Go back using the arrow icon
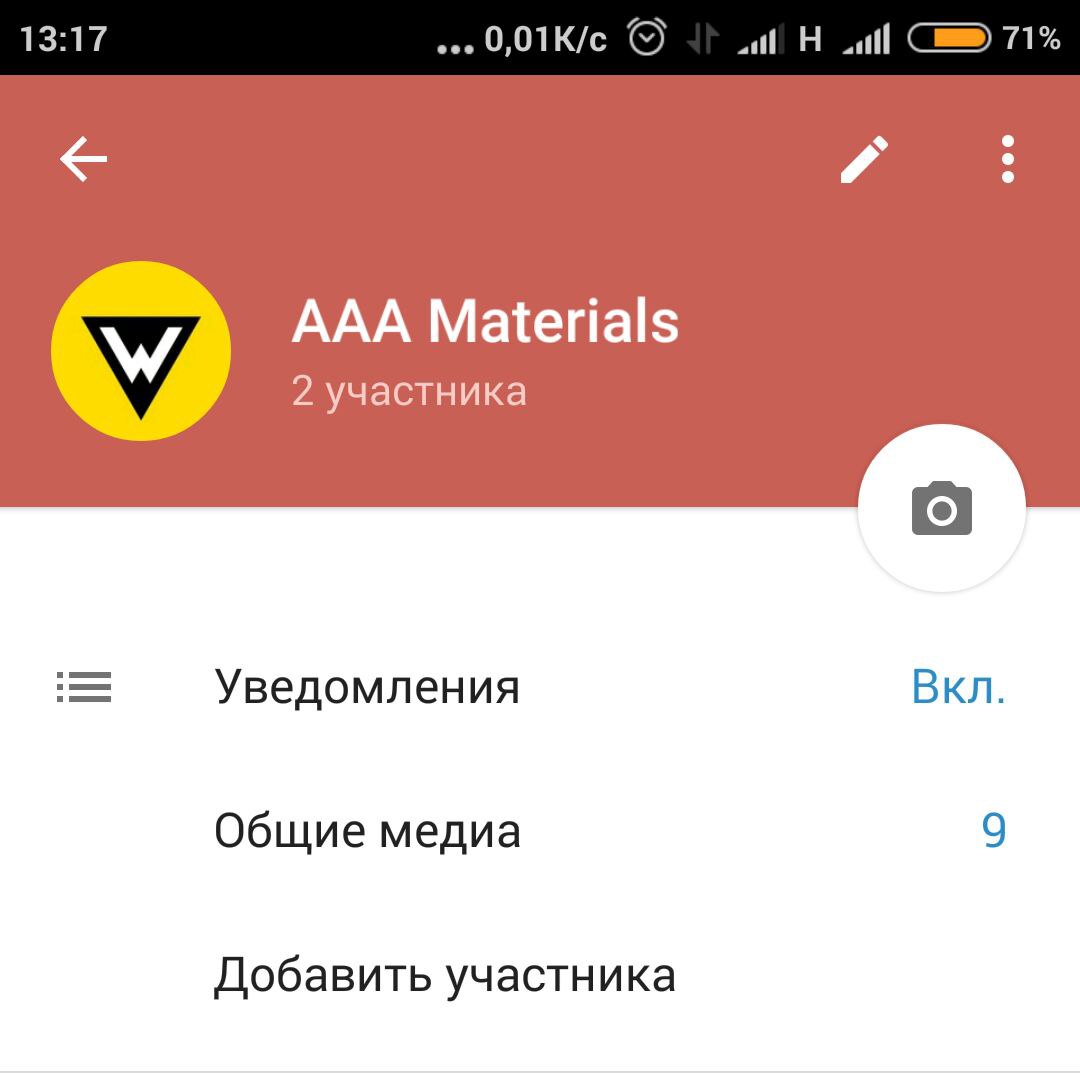The width and height of the screenshot is (1080, 1073). pyautogui.click(x=83, y=160)
